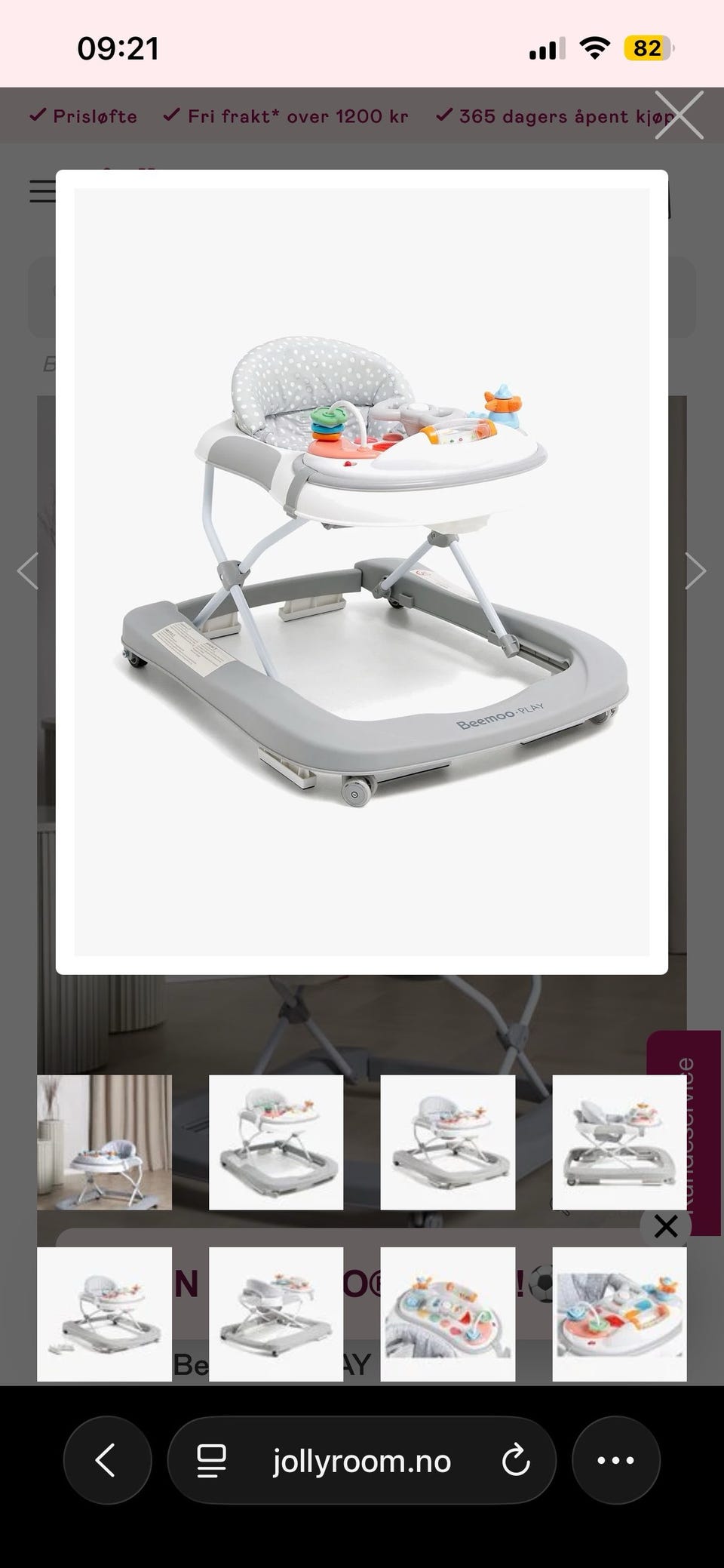Select the top-down view of the toy tray thumbnail
This screenshot has width=724, height=1568.
[448, 1314]
